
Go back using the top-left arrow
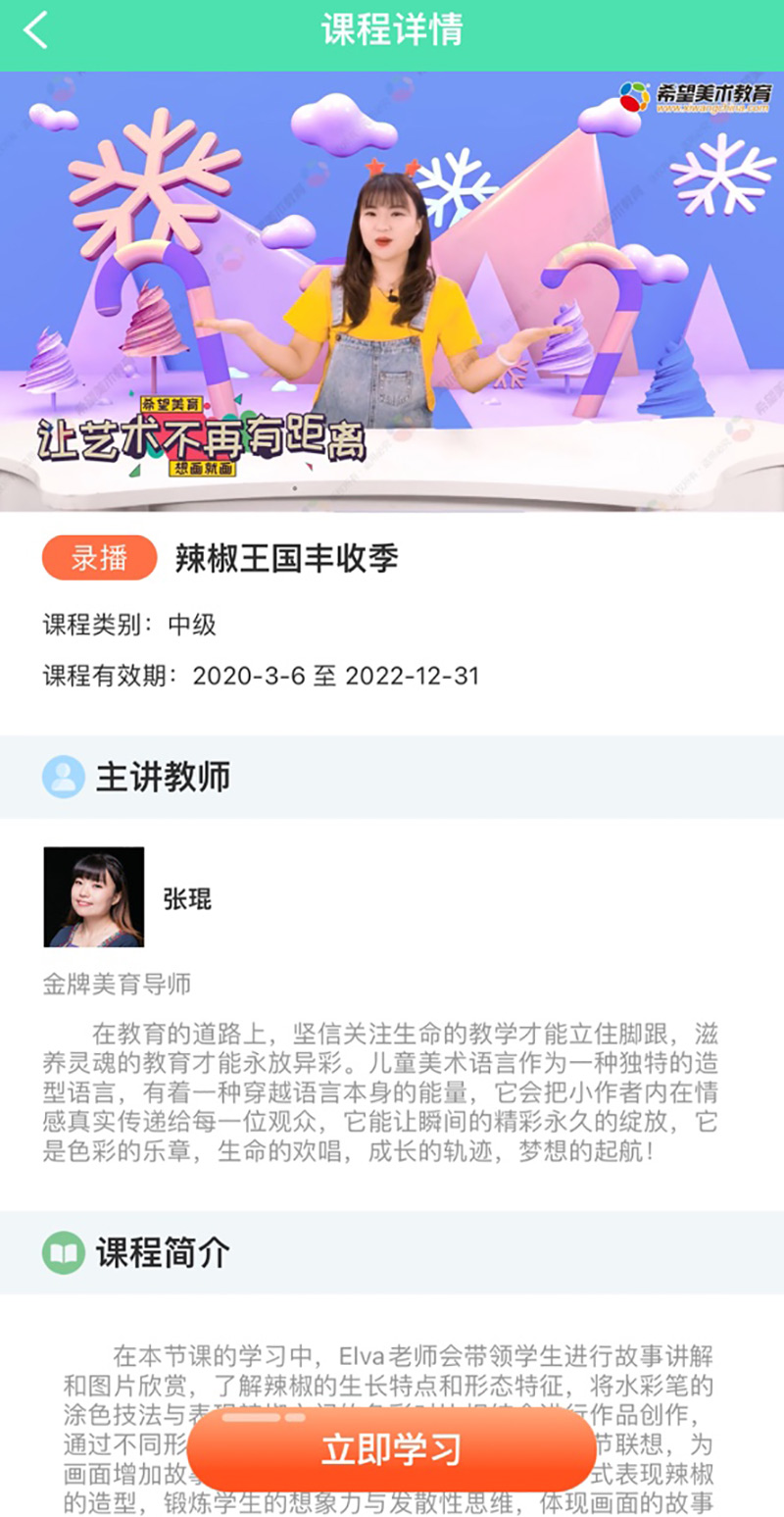point(36,30)
